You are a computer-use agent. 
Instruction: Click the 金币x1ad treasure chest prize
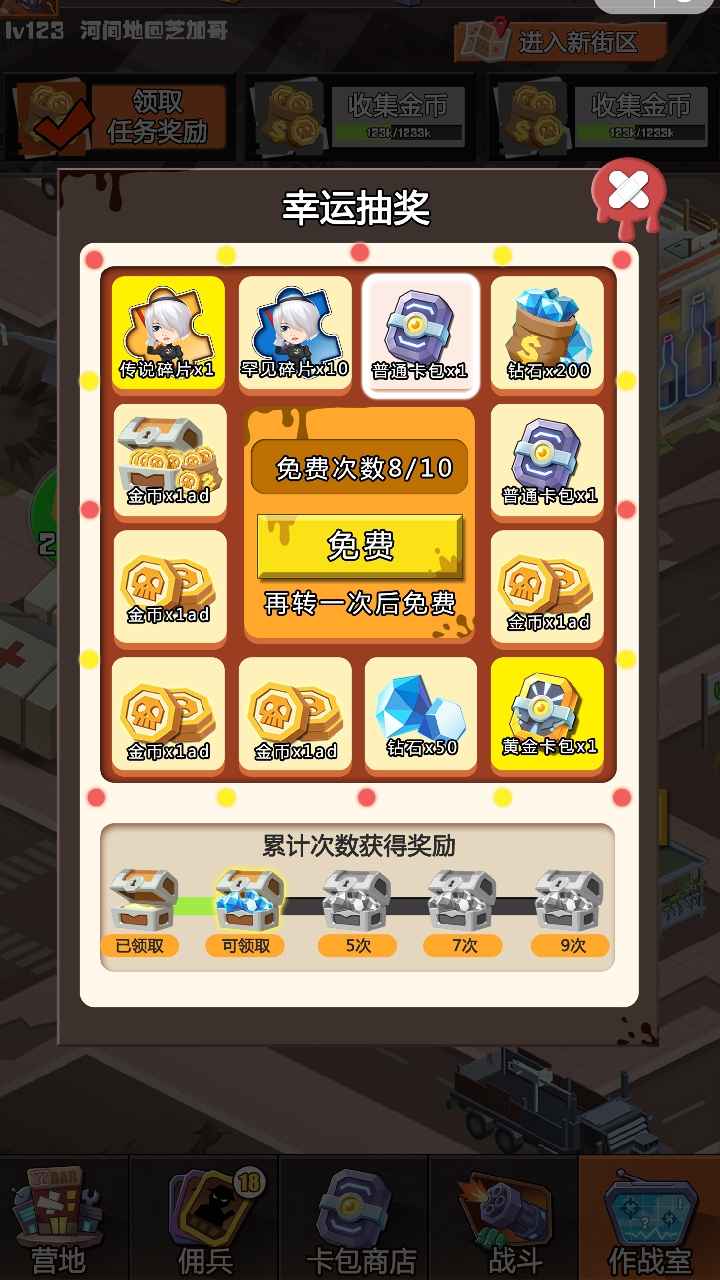[x=167, y=462]
